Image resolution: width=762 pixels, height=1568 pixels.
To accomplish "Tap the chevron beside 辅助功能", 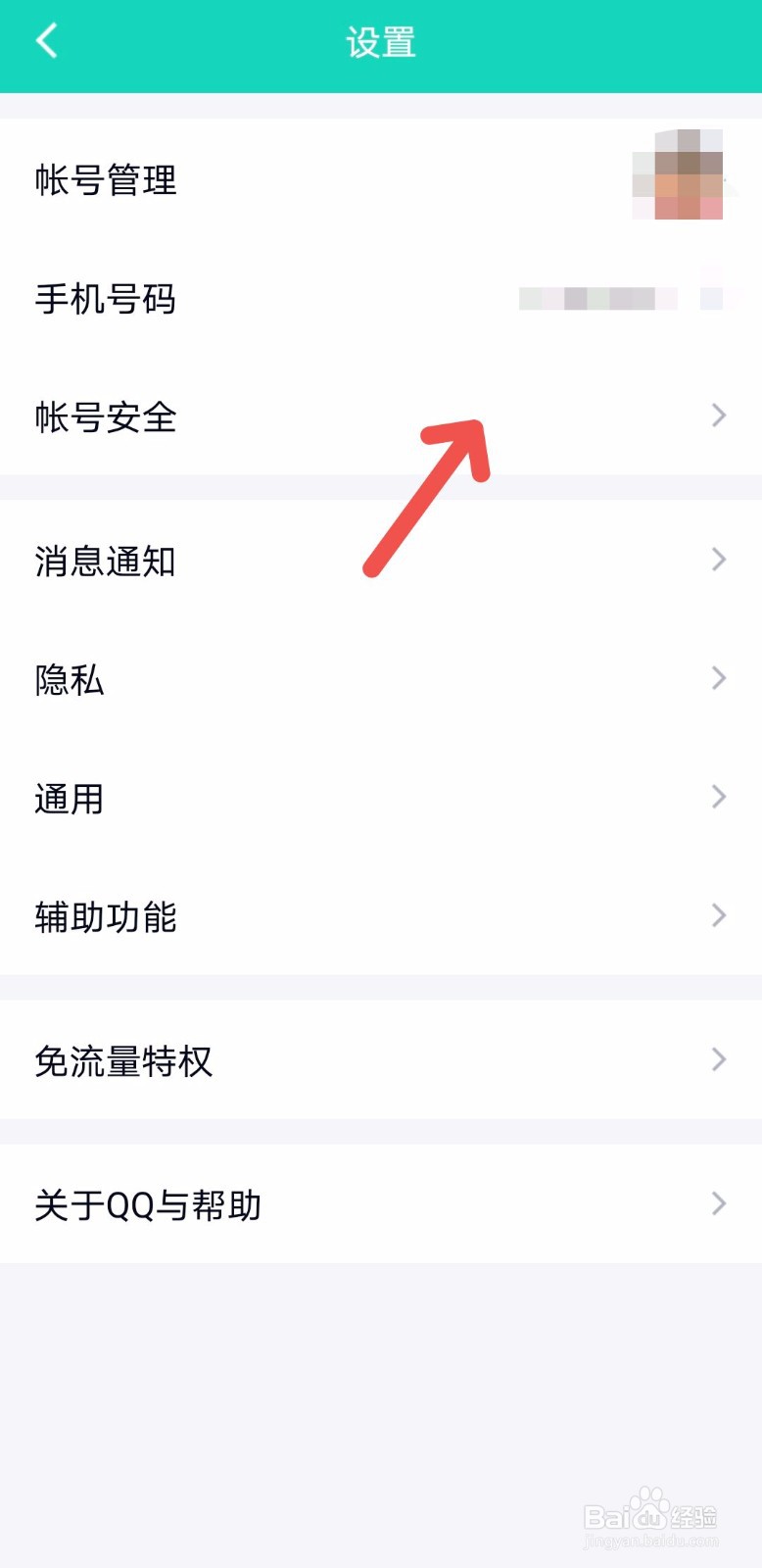I will [x=718, y=915].
